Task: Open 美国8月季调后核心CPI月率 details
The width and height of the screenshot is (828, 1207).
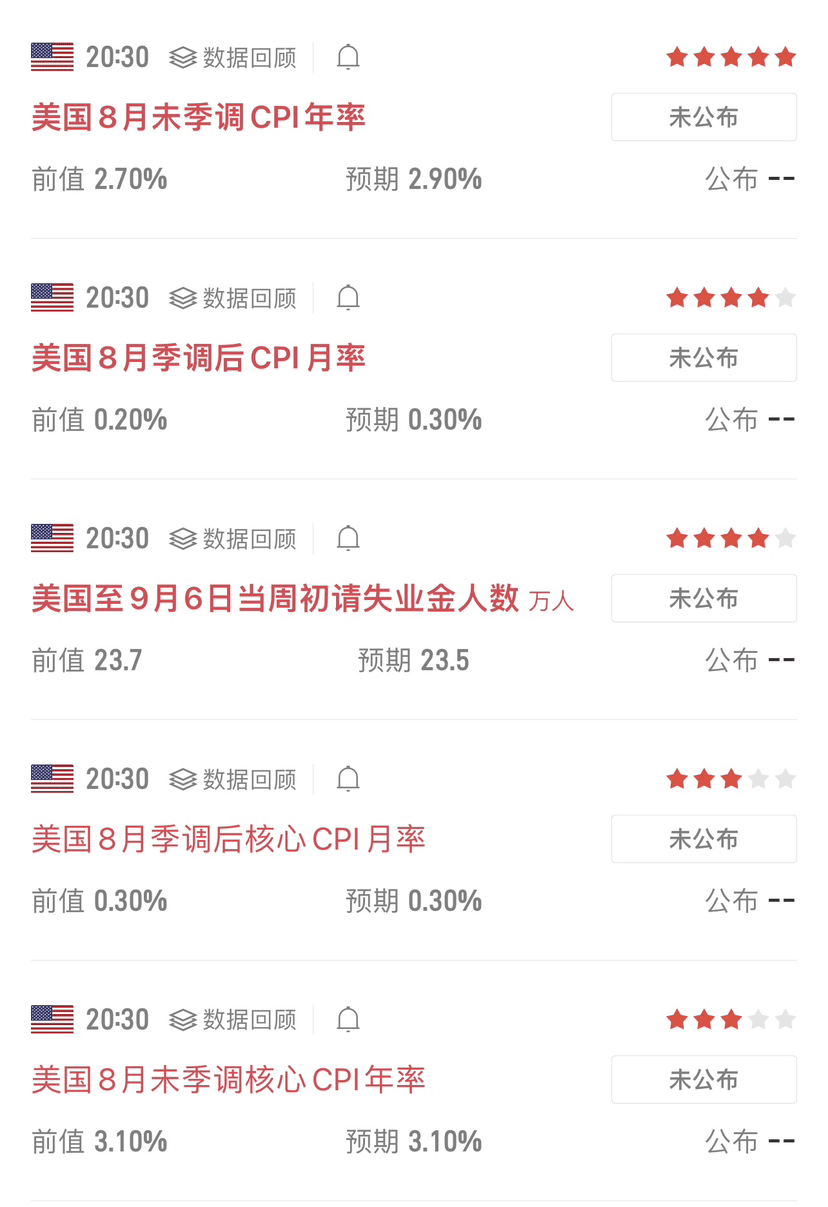Action: 229,839
